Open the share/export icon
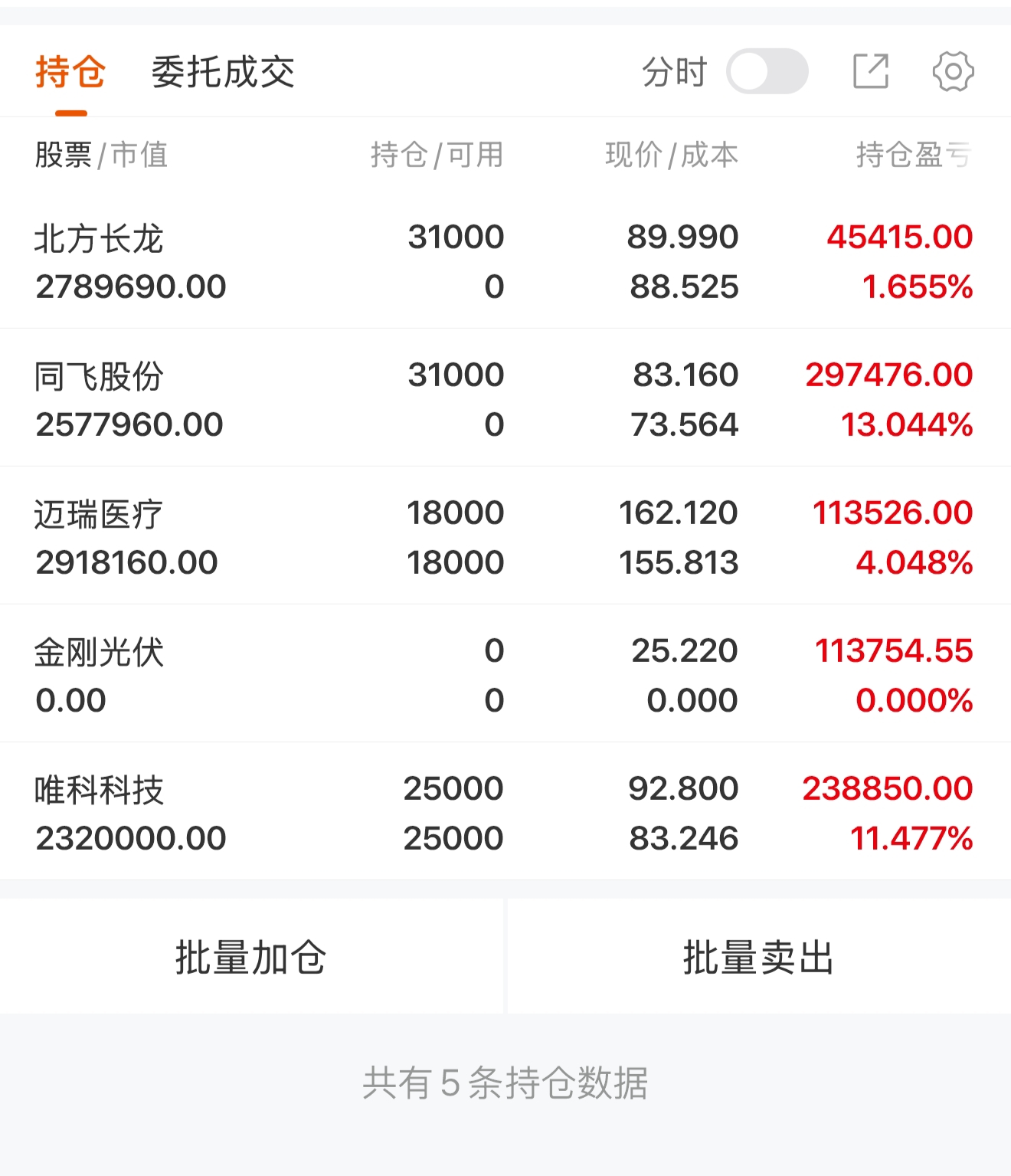 tap(871, 71)
